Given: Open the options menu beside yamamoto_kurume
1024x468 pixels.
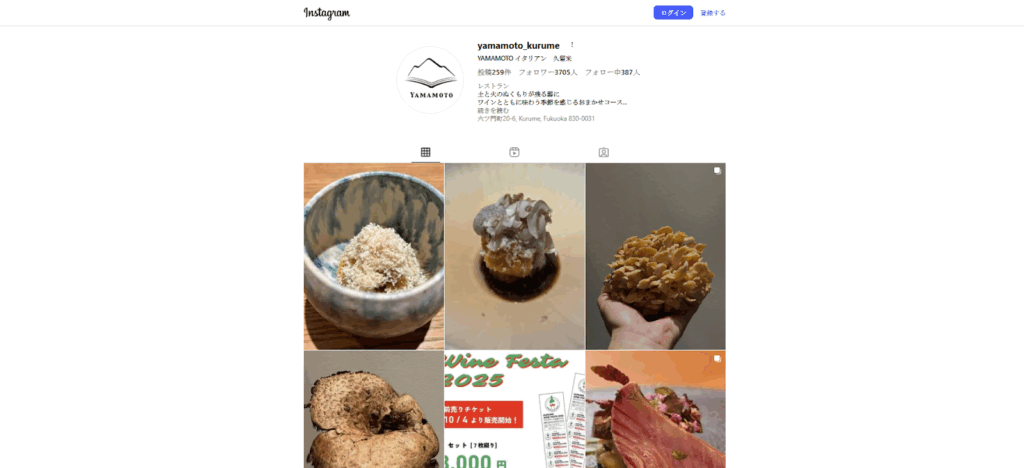Looking at the screenshot, I should 572,45.
